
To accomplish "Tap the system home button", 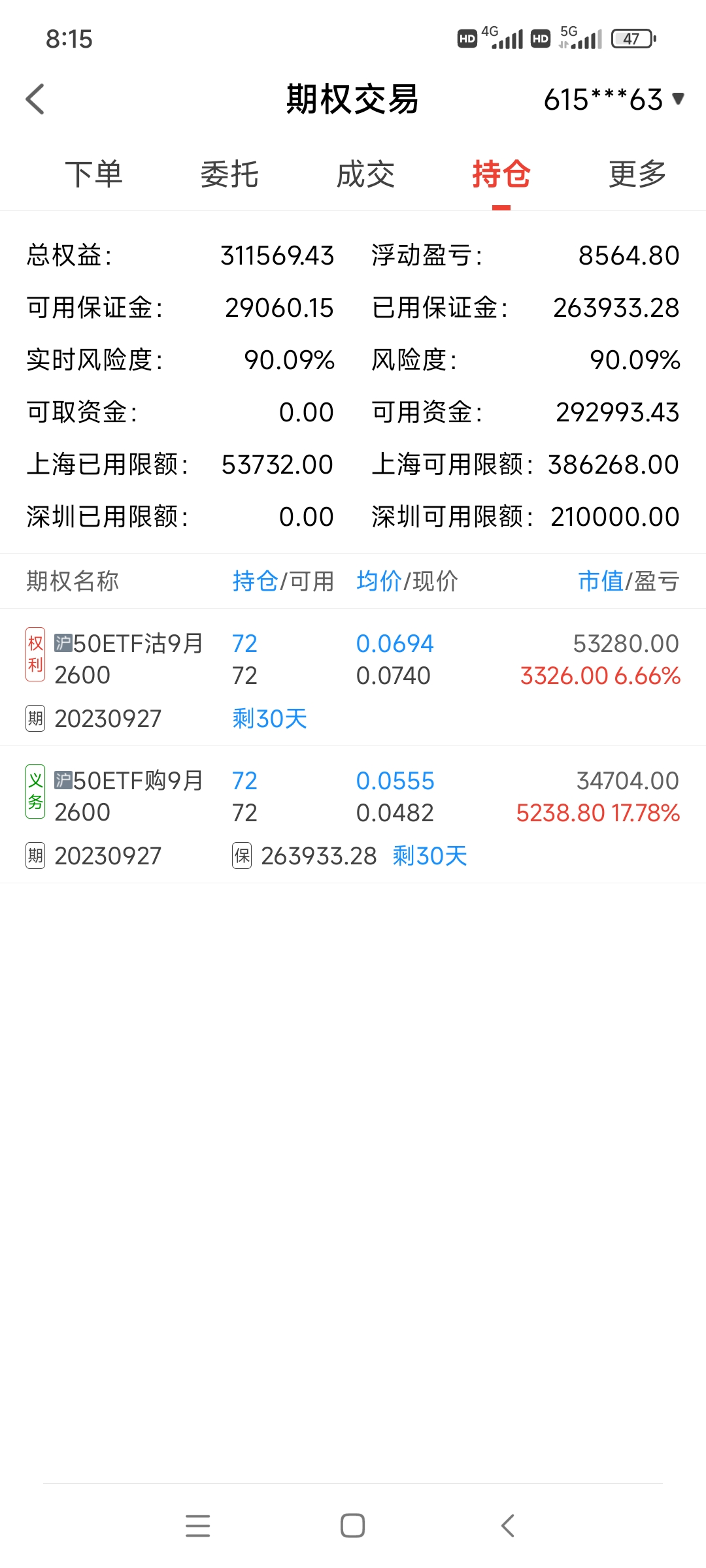I will tap(352, 1526).
